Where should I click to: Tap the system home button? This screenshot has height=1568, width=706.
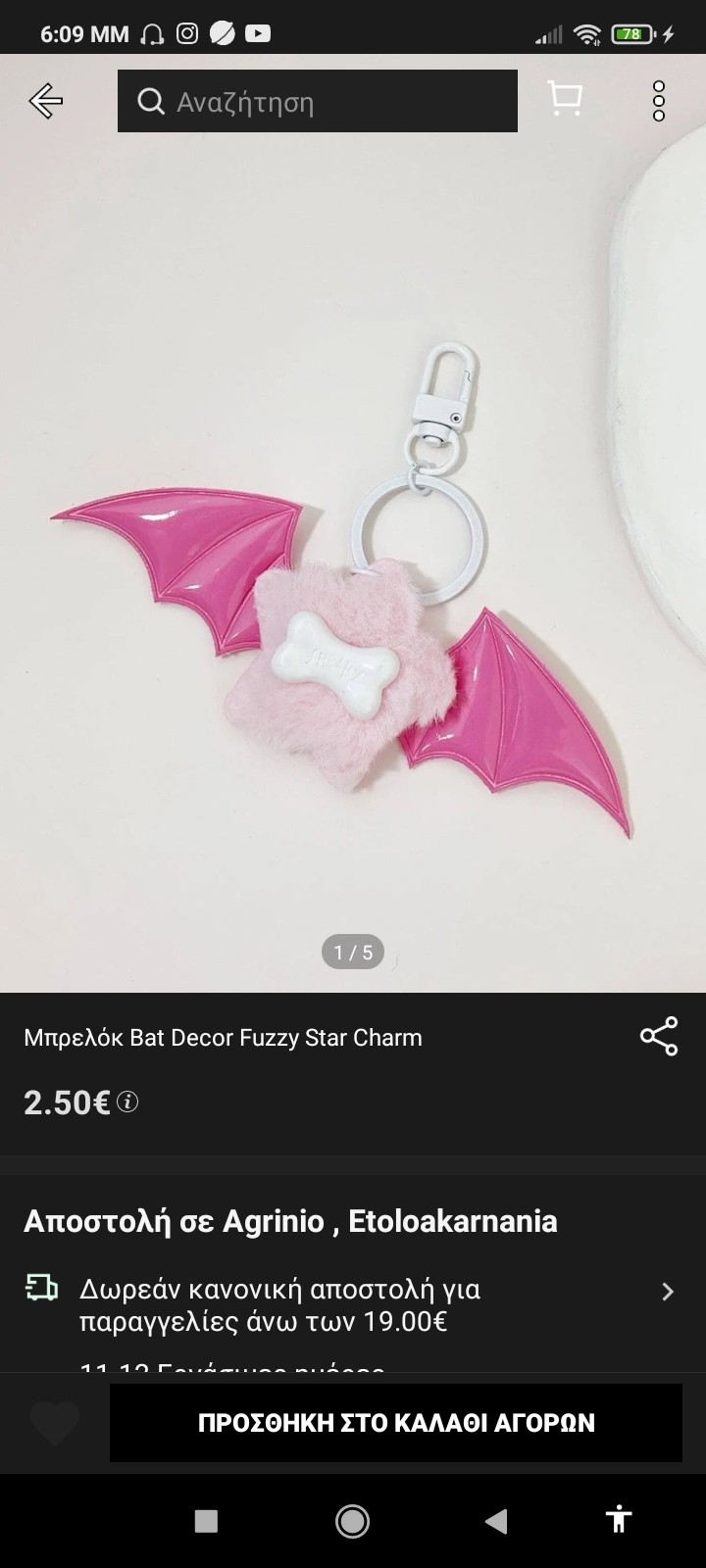352,1521
